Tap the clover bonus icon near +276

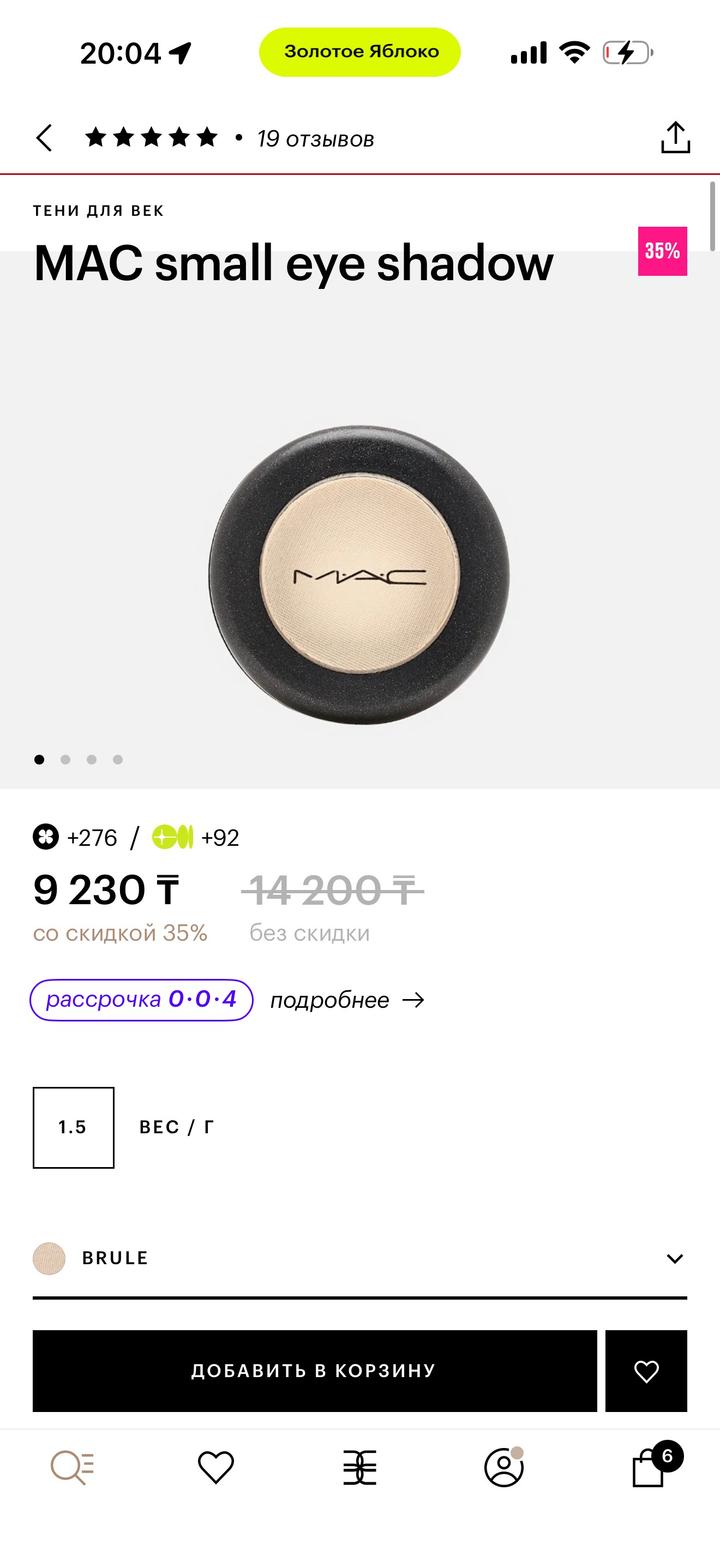coord(46,837)
